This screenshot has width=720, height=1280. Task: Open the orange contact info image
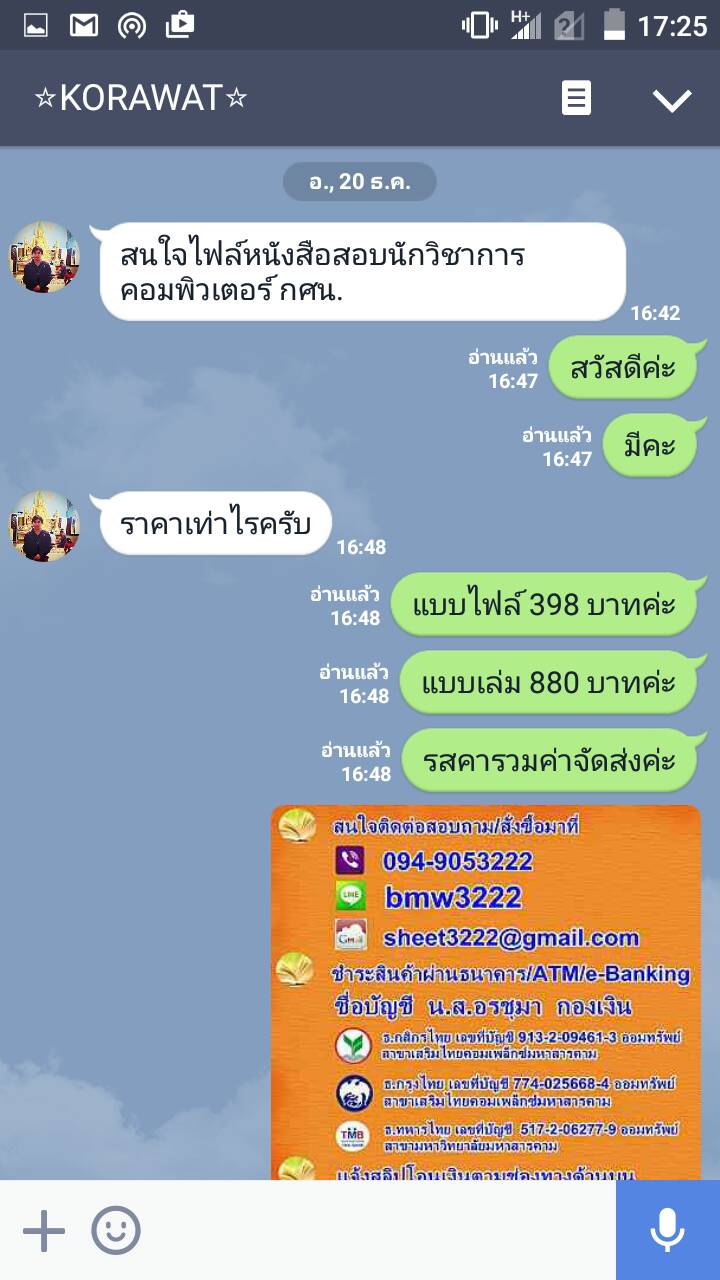click(486, 992)
